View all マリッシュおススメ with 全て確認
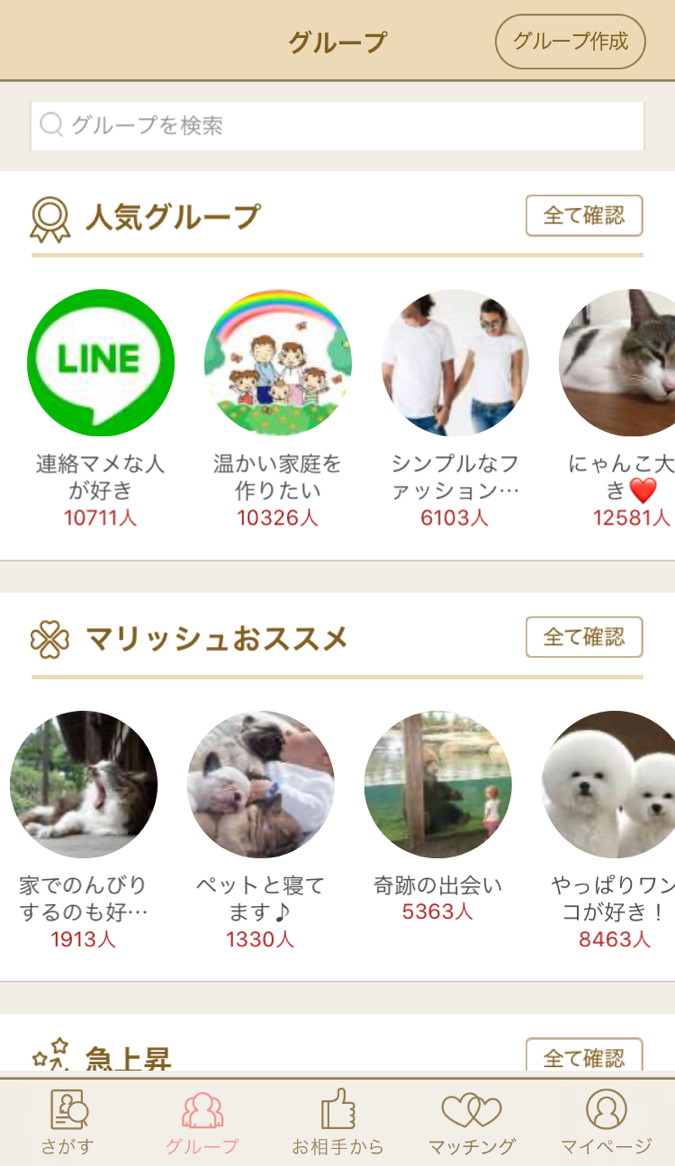675x1166 pixels. 584,637
